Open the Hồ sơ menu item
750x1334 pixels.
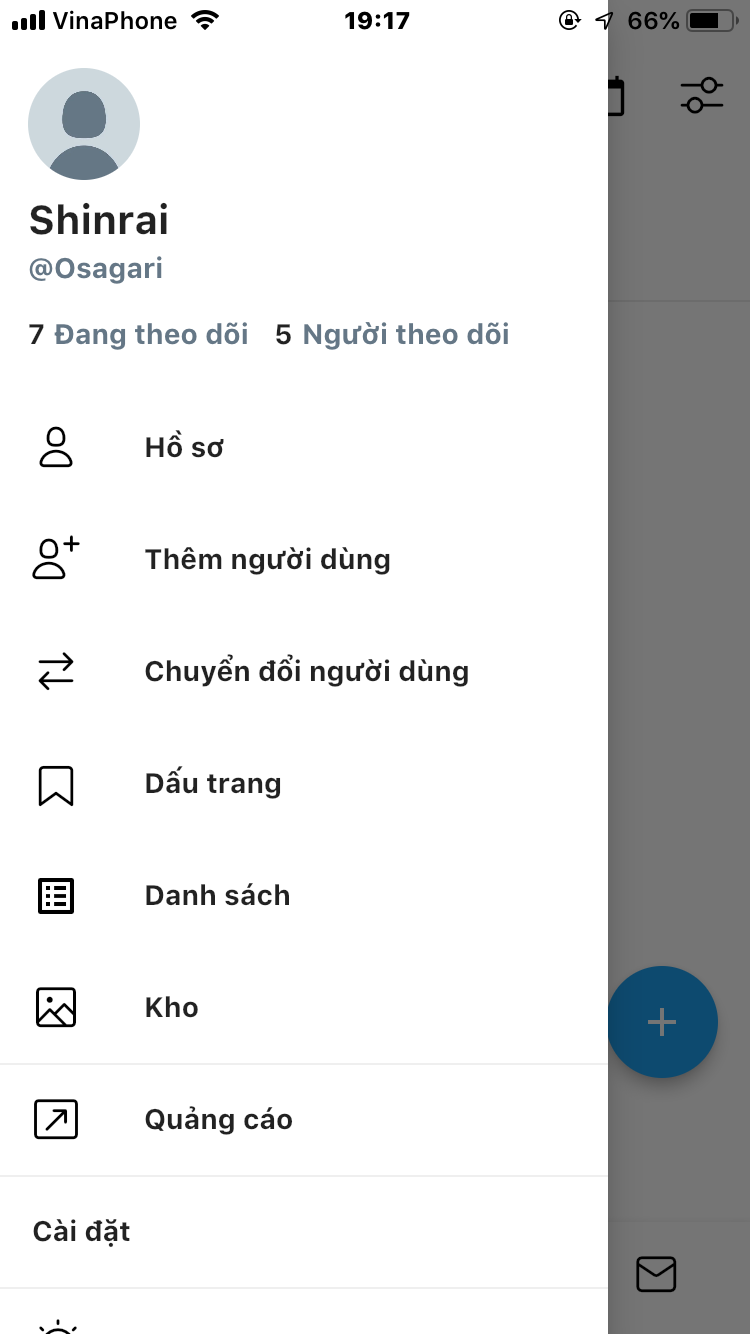(184, 448)
